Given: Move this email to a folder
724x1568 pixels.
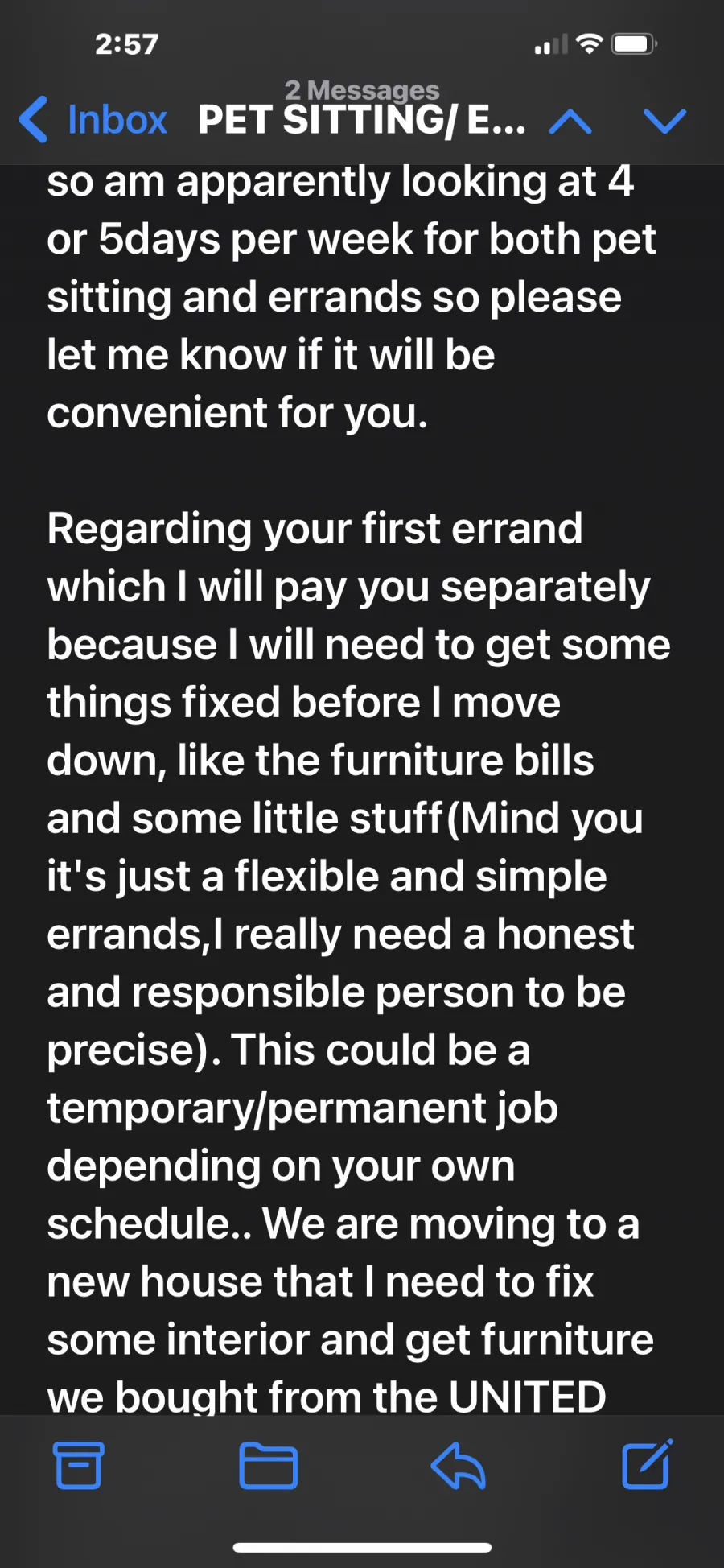Looking at the screenshot, I should 269,1466.
